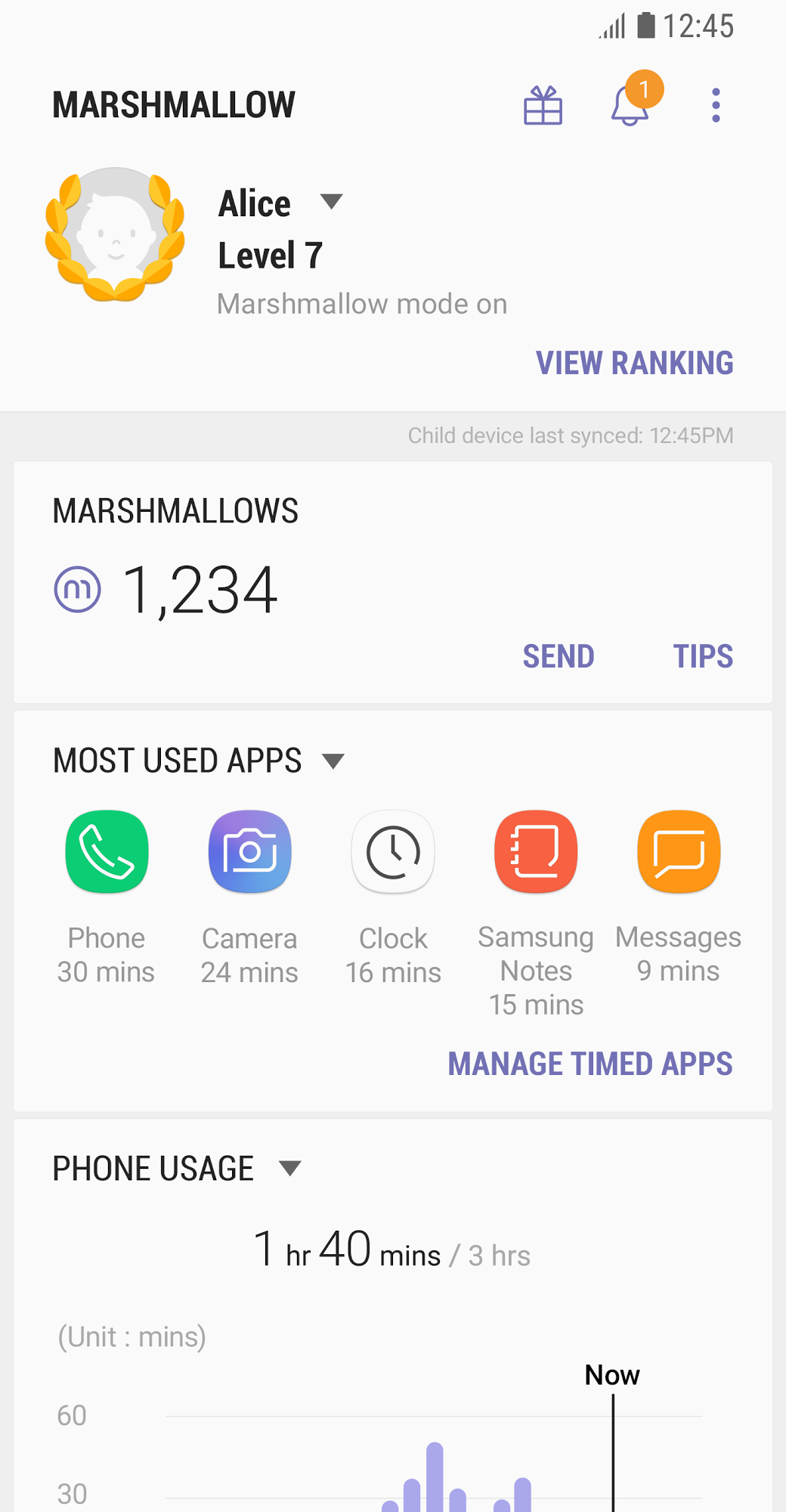Tap View Ranking link

pyautogui.click(x=634, y=363)
